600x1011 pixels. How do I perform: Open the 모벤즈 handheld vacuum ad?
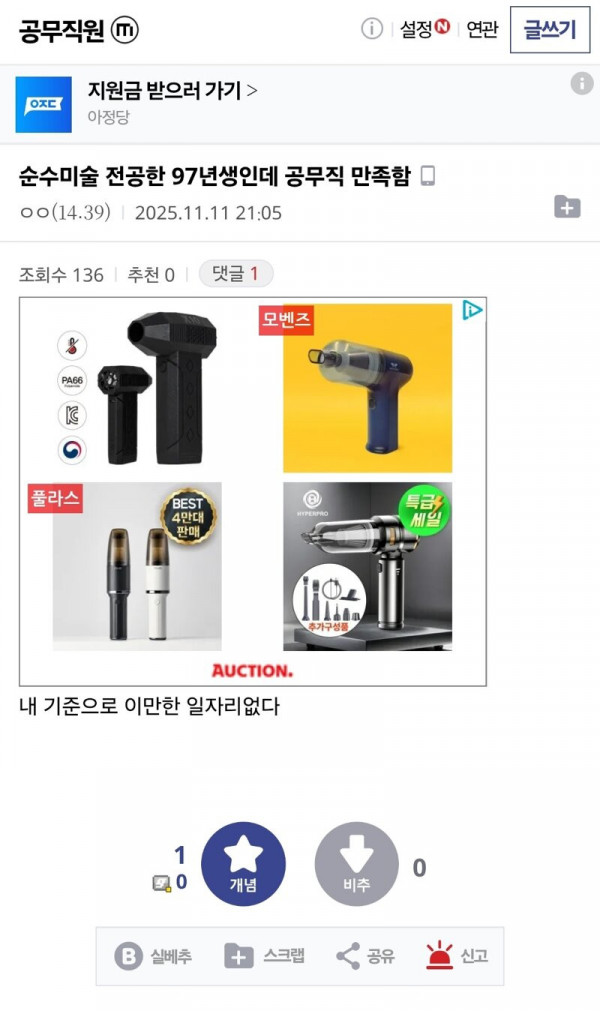coord(367,388)
